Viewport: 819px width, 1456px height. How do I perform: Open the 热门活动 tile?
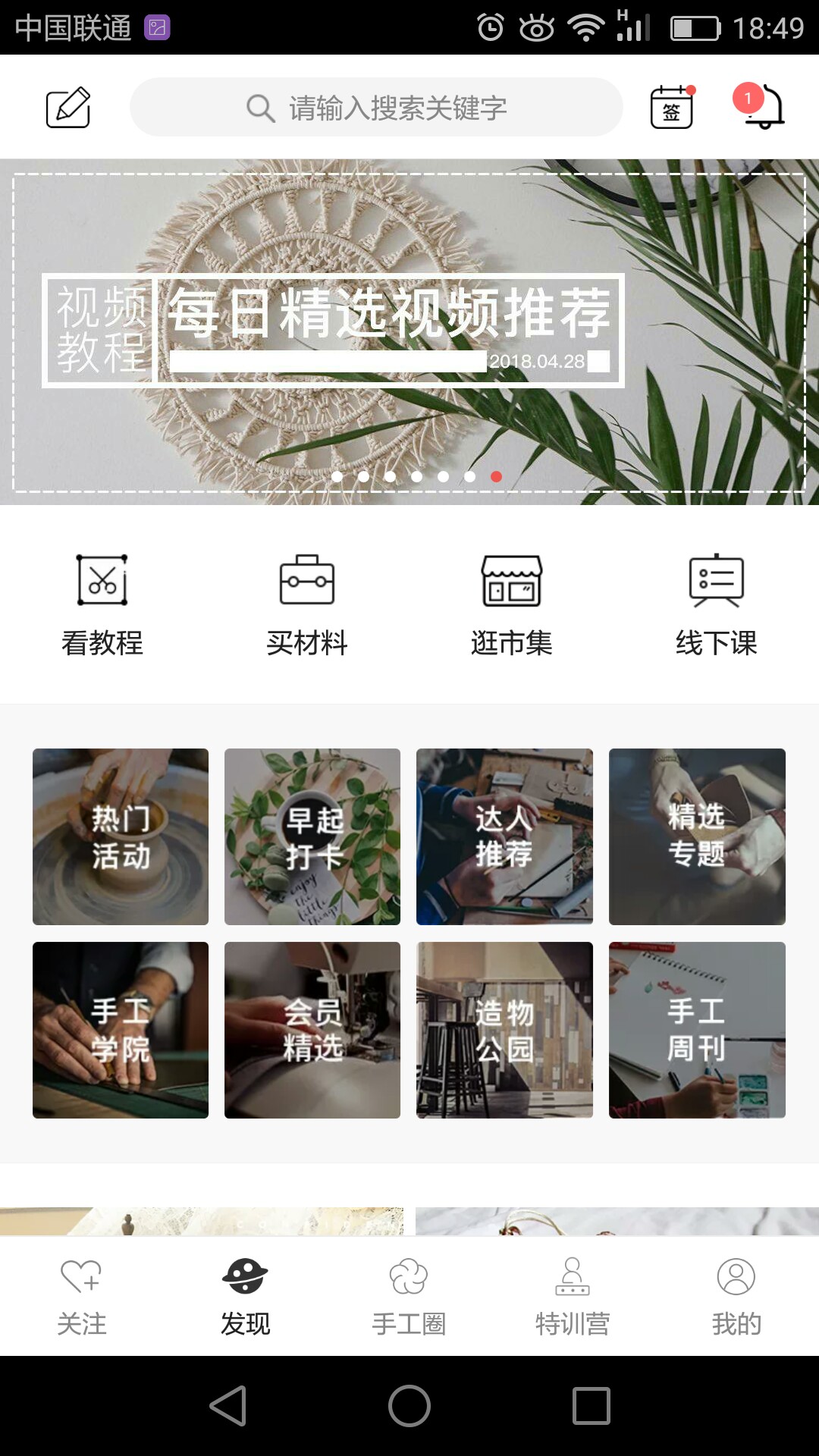(121, 836)
